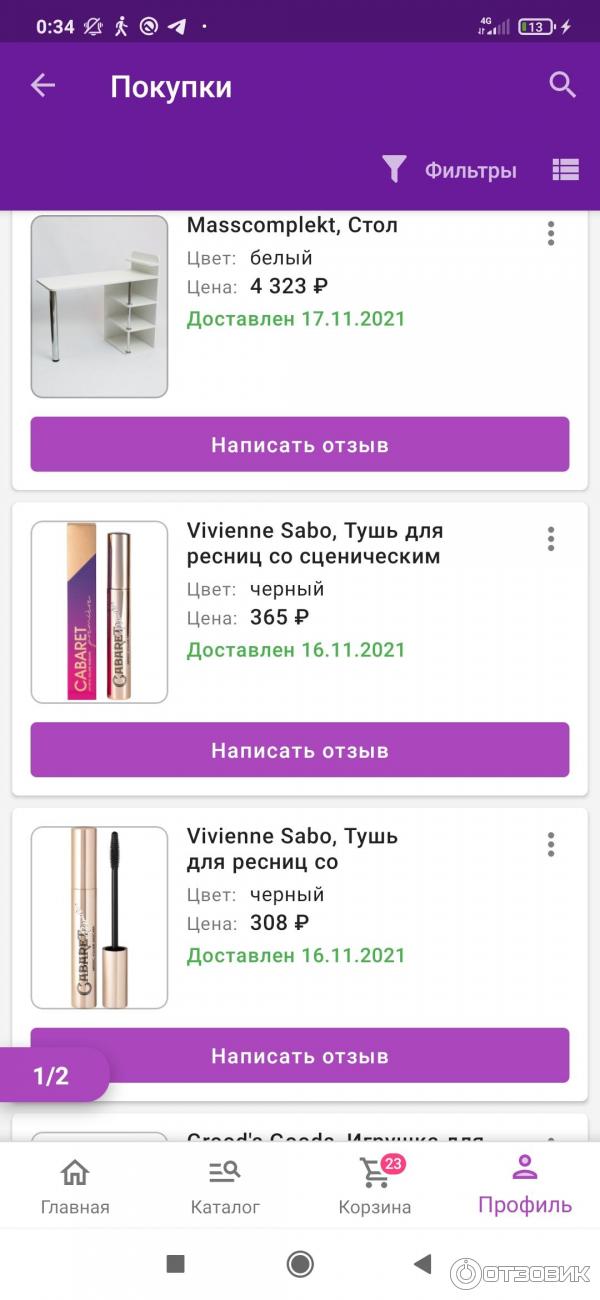Go to the Главная tab

coord(75,1186)
